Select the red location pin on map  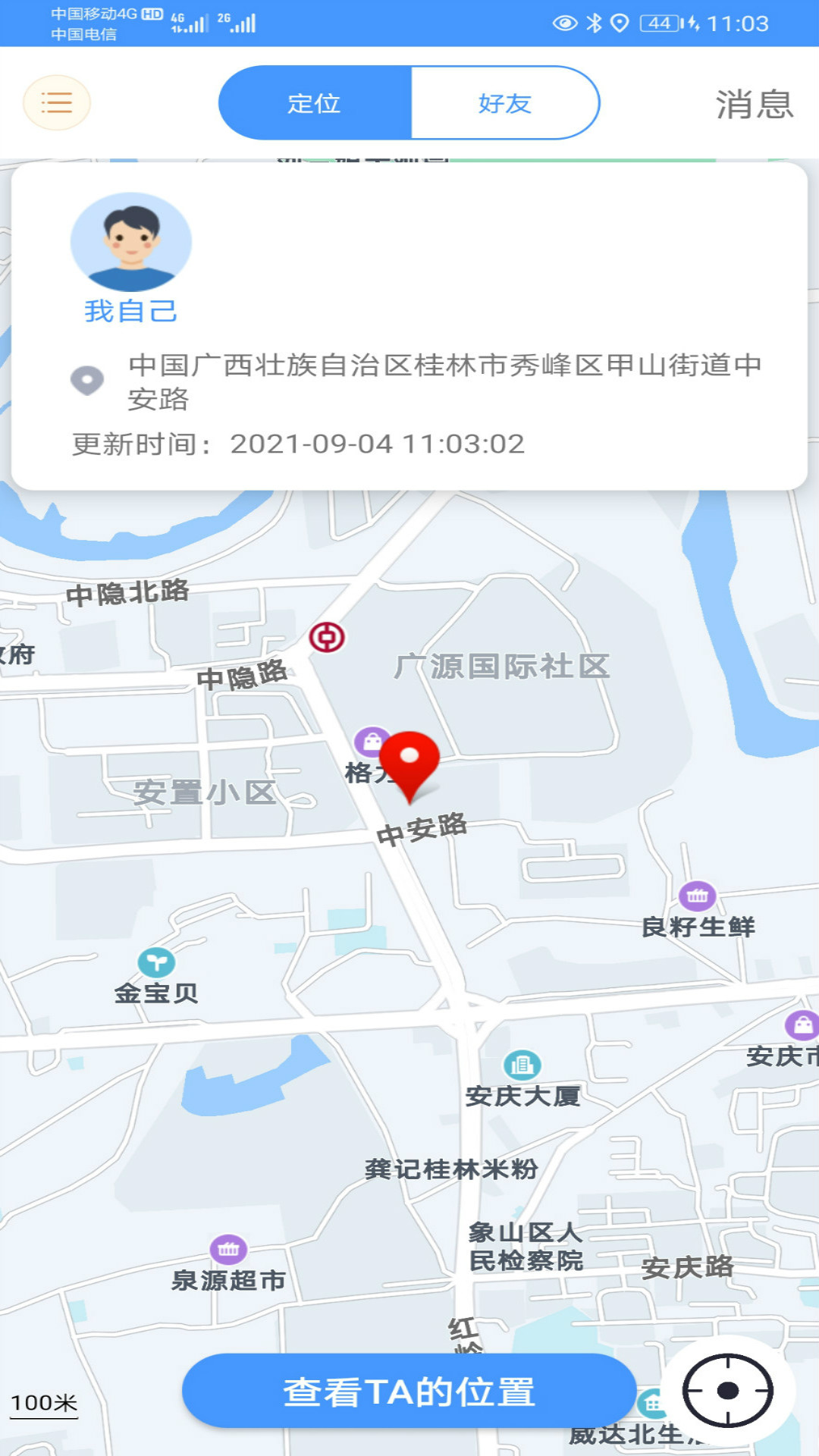pos(409,762)
